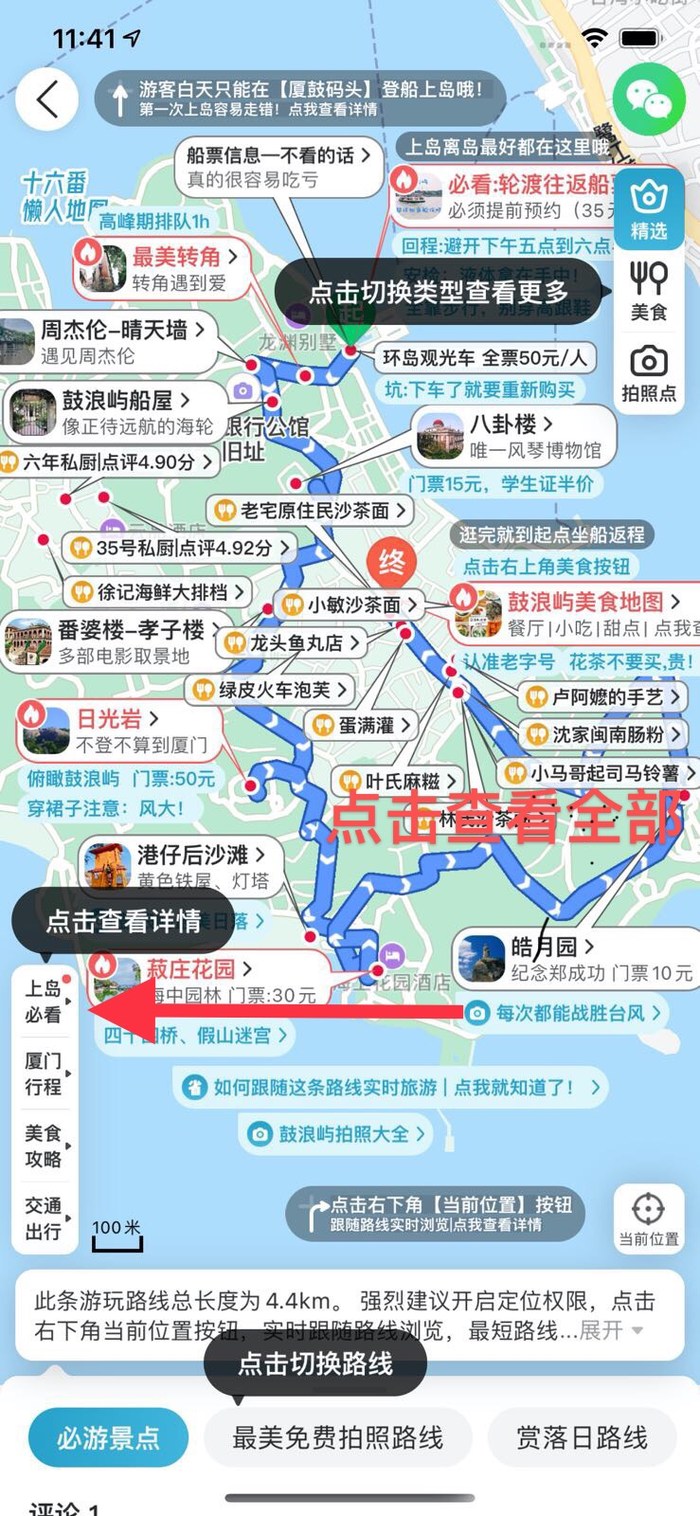Switch to 最美免费拍照路线 route

(x=337, y=1438)
